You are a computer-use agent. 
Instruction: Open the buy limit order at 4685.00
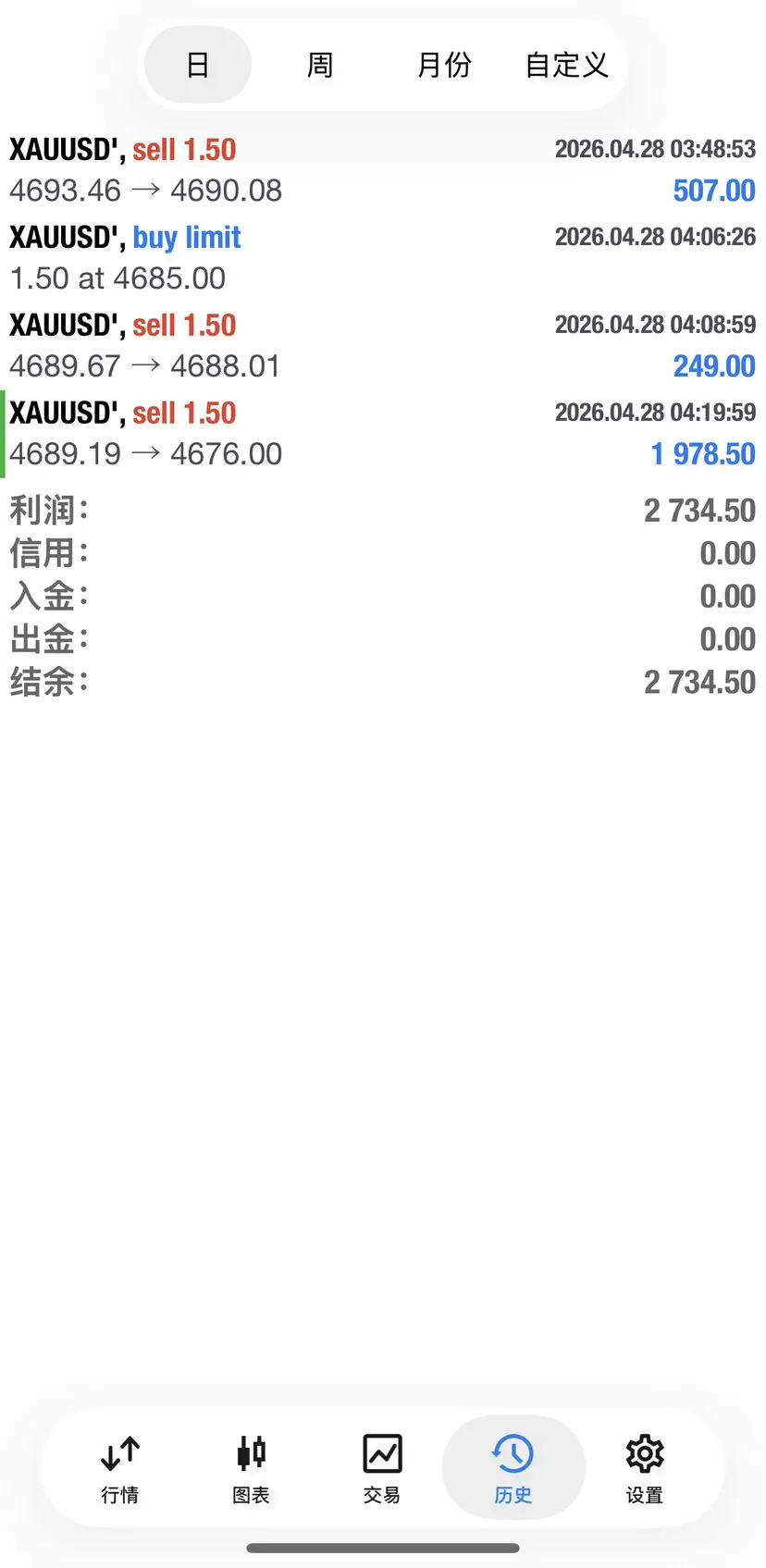(382, 258)
